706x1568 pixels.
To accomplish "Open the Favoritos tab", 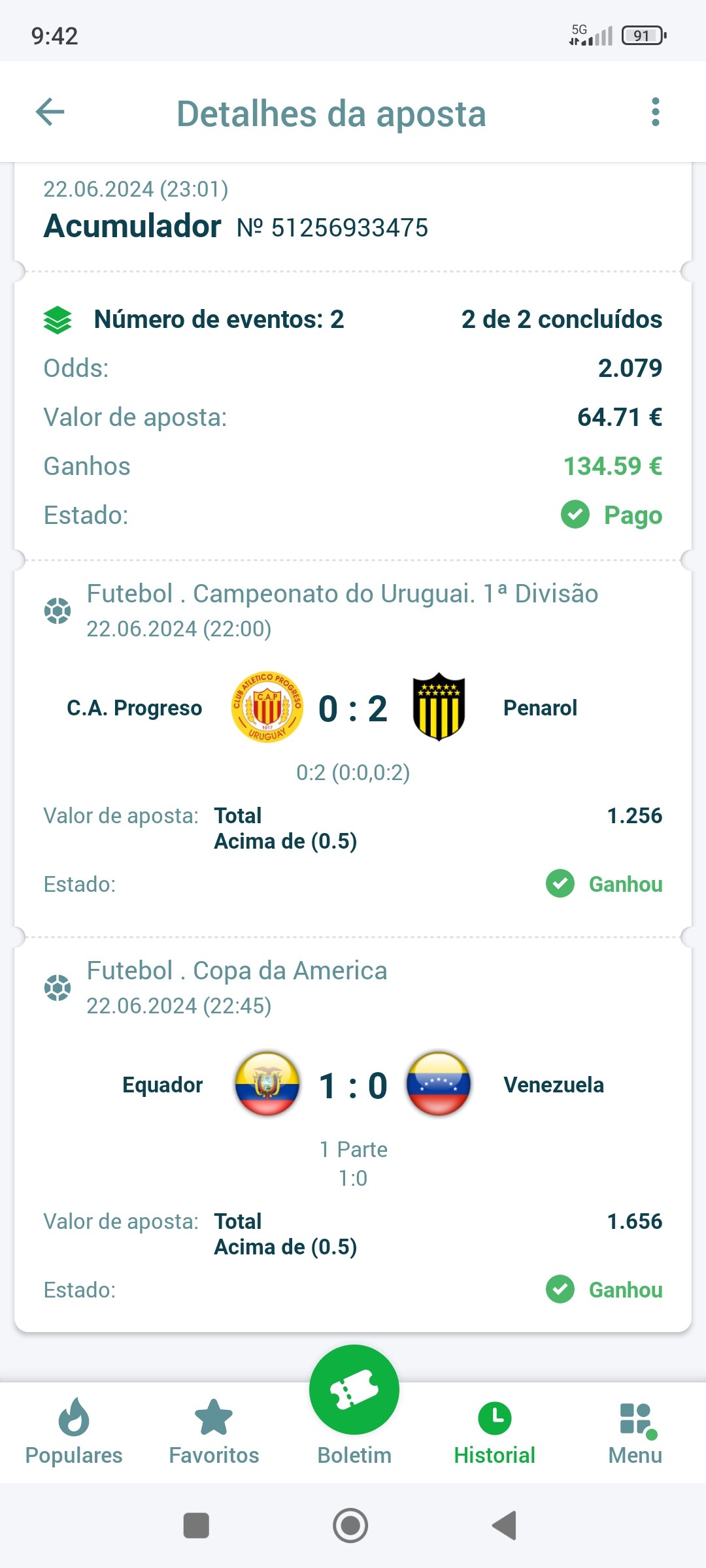I will [214, 1432].
